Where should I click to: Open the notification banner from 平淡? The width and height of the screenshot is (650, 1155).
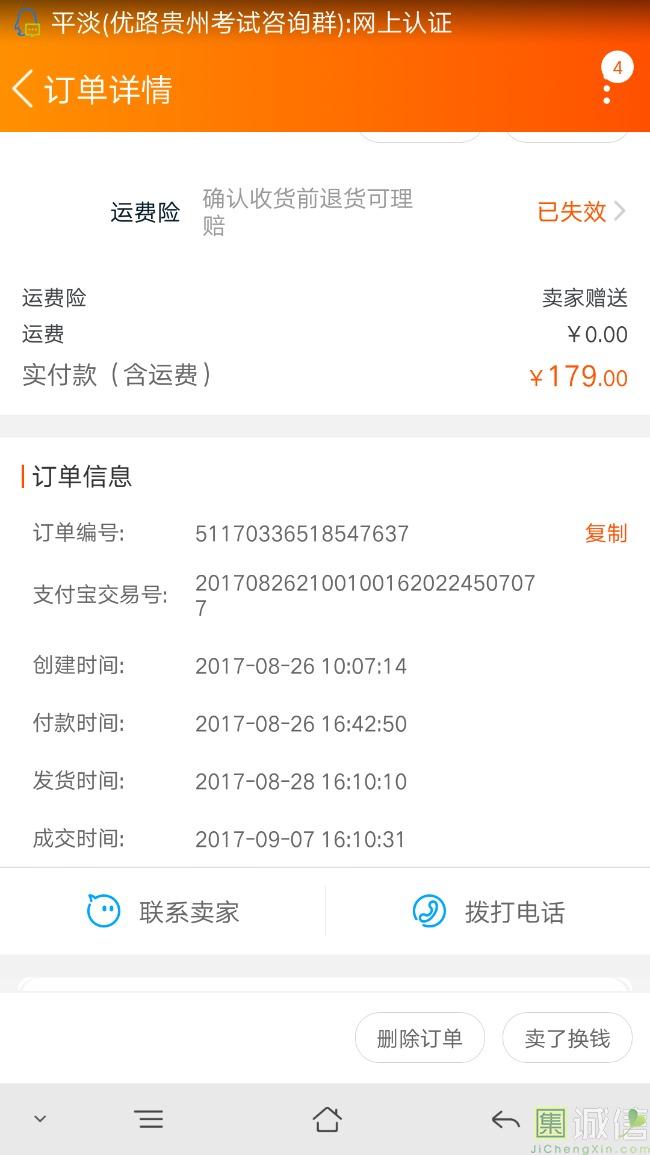tap(250, 24)
